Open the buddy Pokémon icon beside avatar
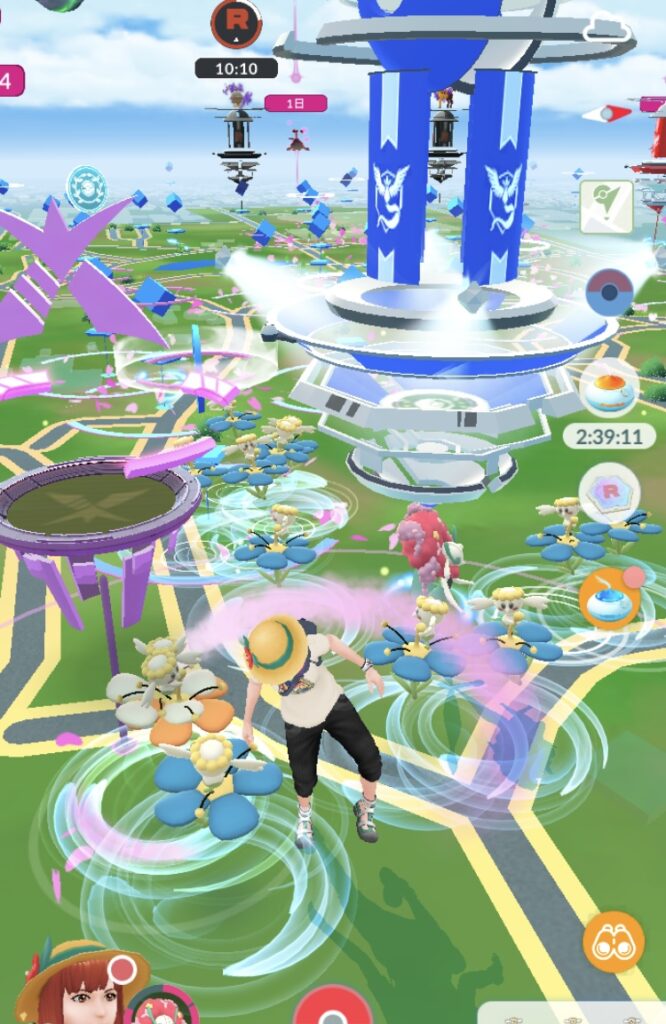The image size is (666, 1024). (162, 1006)
